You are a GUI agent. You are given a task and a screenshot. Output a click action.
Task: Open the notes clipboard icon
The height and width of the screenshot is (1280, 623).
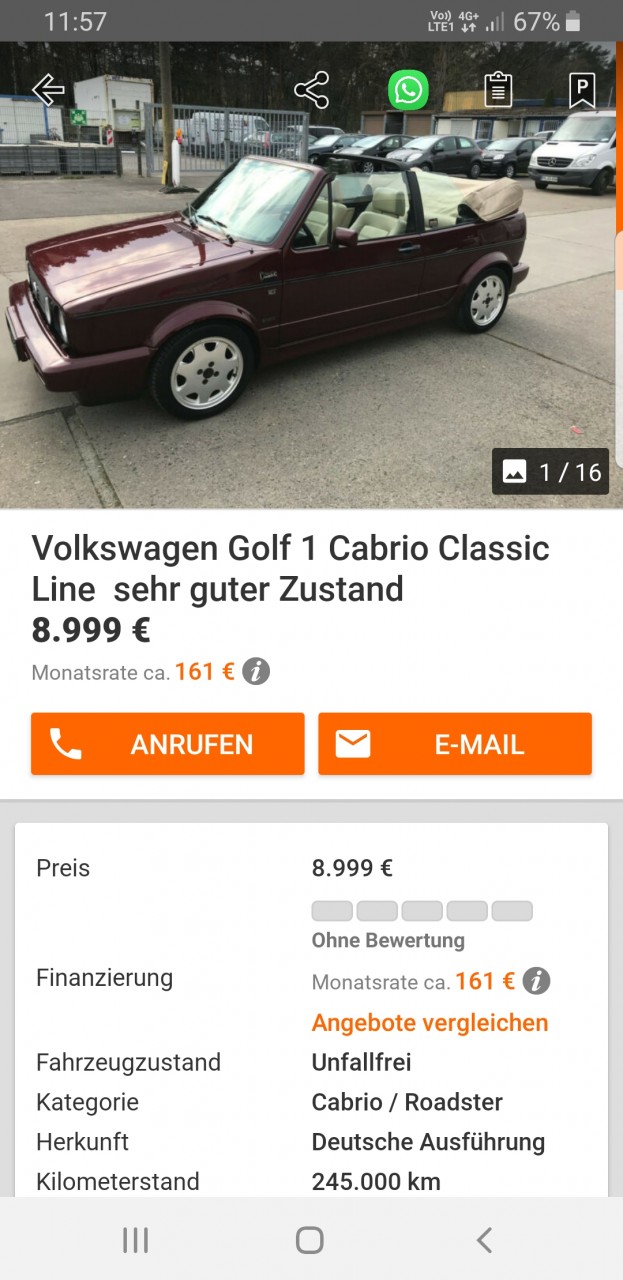tap(498, 90)
